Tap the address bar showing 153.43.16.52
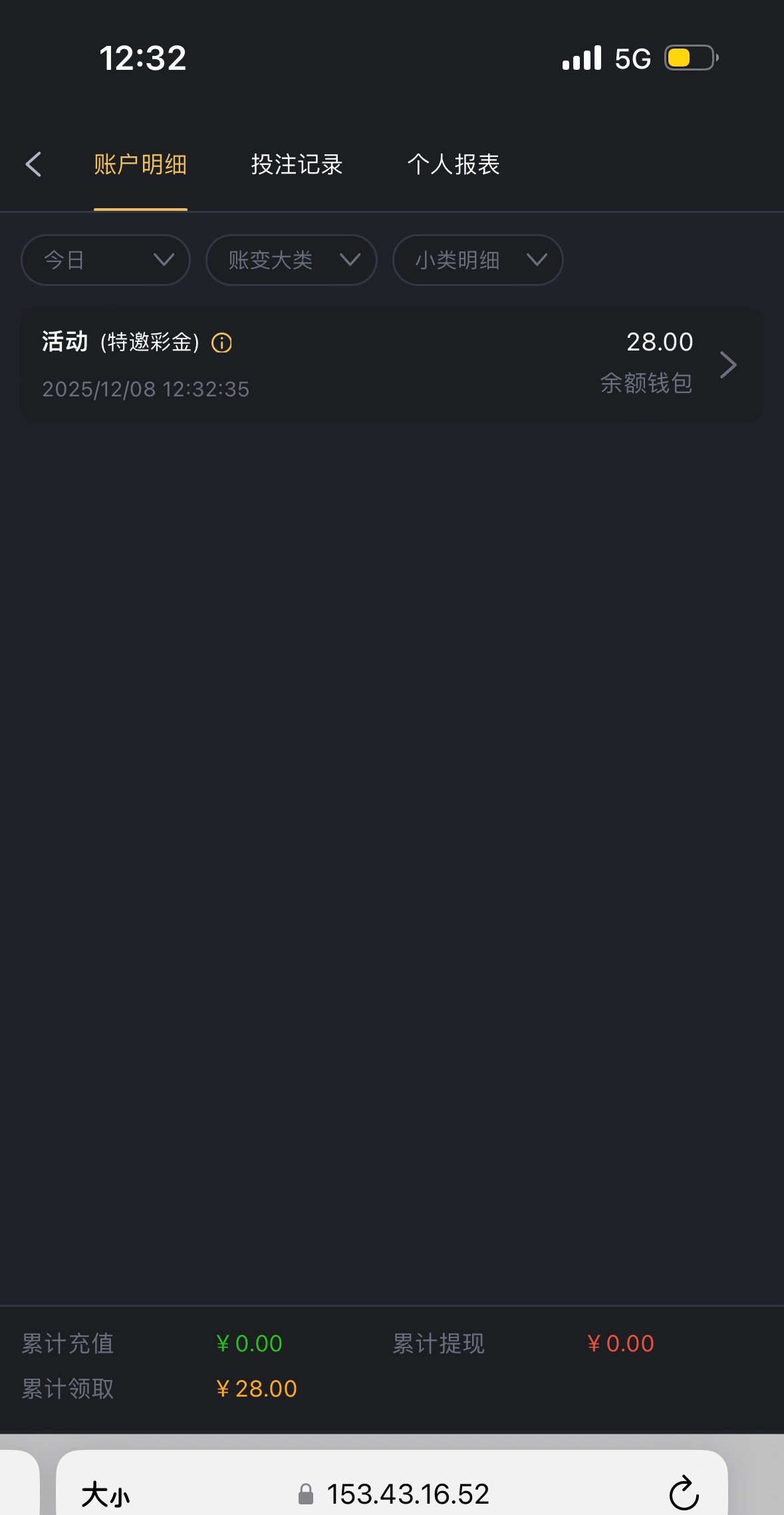 click(x=407, y=1494)
